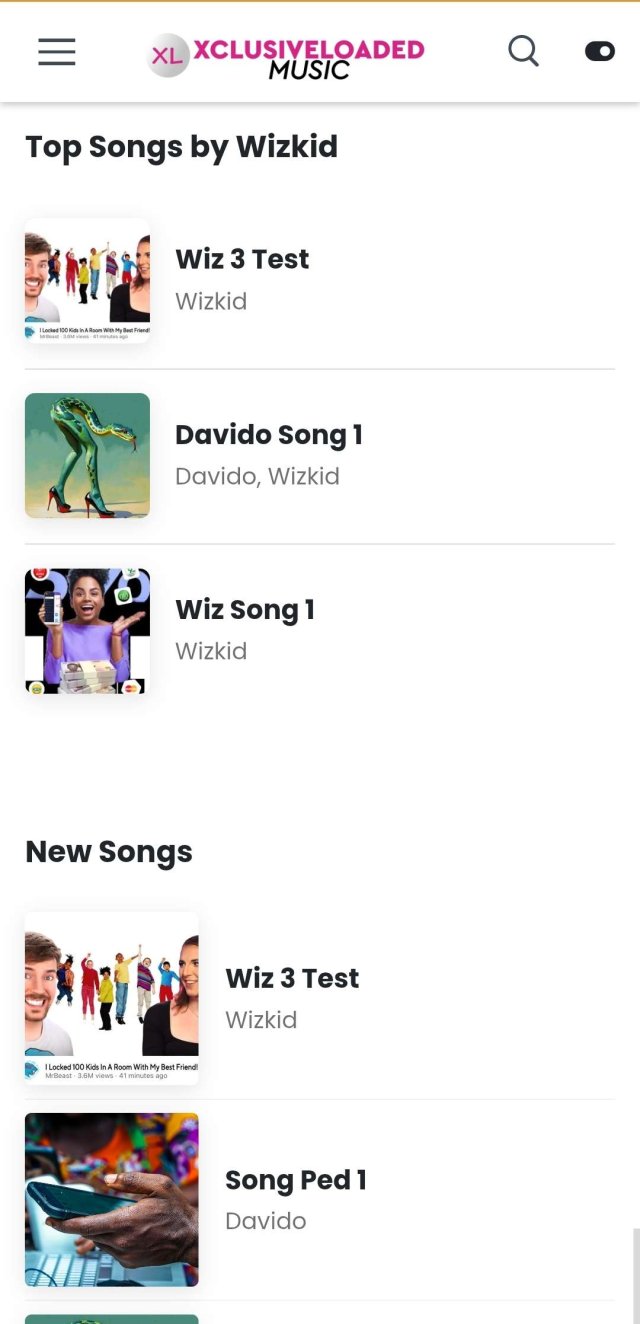Select the Wiz Song 1 track

point(245,610)
